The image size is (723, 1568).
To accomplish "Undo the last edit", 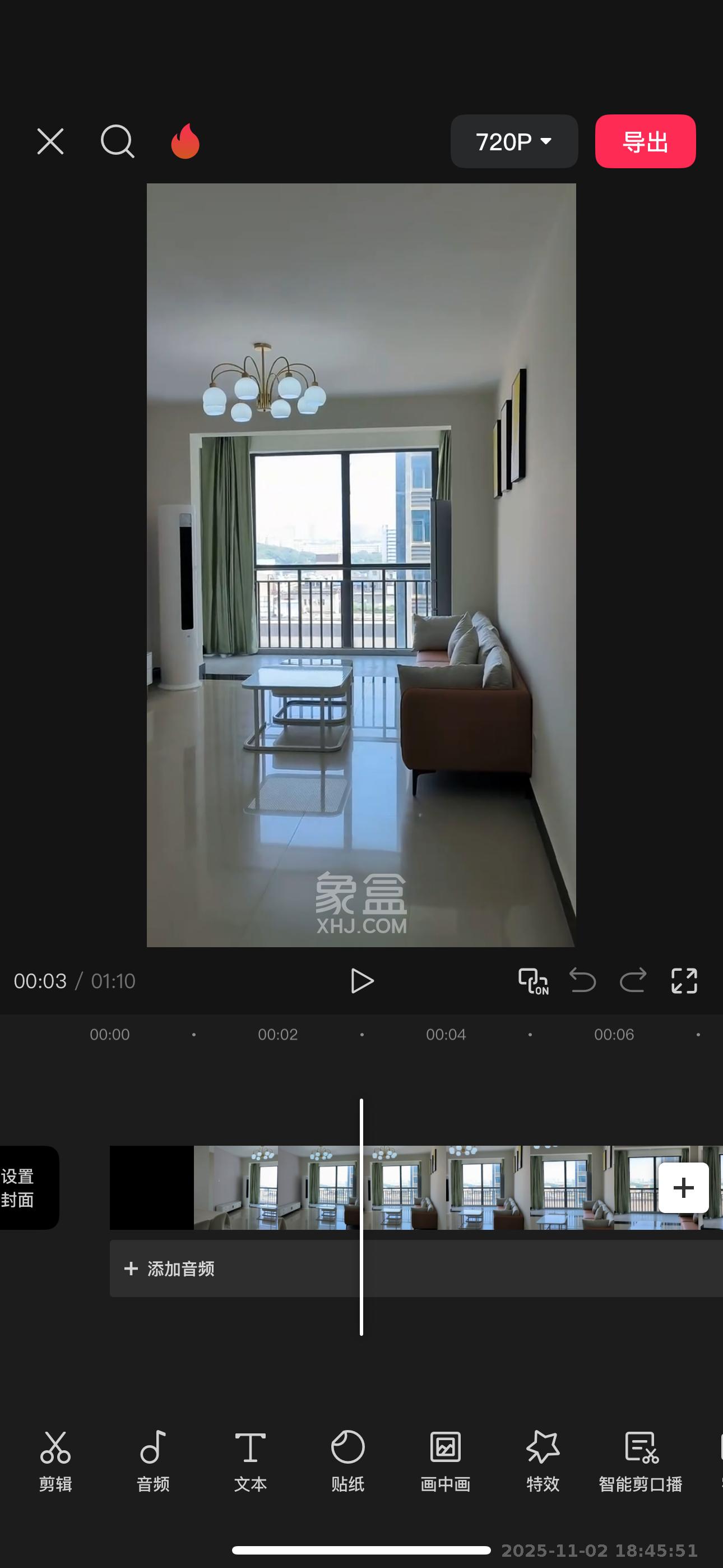I will click(582, 981).
